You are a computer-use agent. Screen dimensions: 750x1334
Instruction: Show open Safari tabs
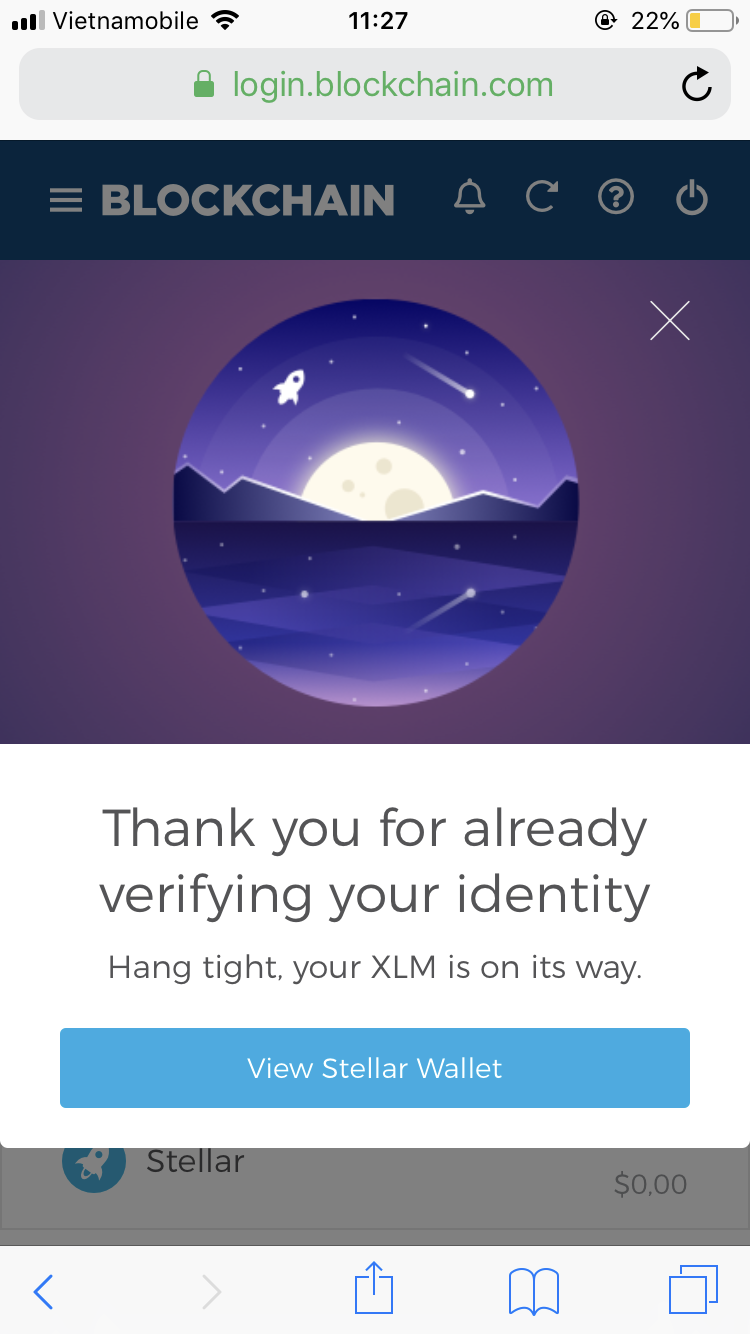point(692,1289)
